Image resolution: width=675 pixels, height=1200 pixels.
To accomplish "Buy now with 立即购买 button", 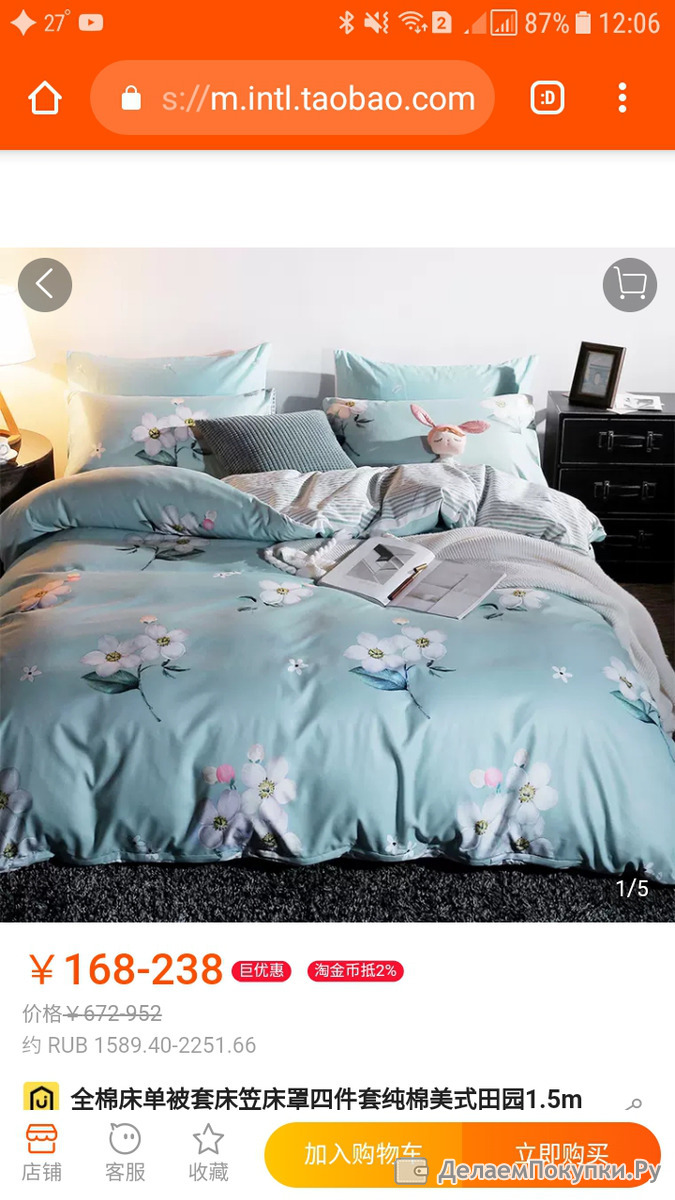I will [x=562, y=1155].
